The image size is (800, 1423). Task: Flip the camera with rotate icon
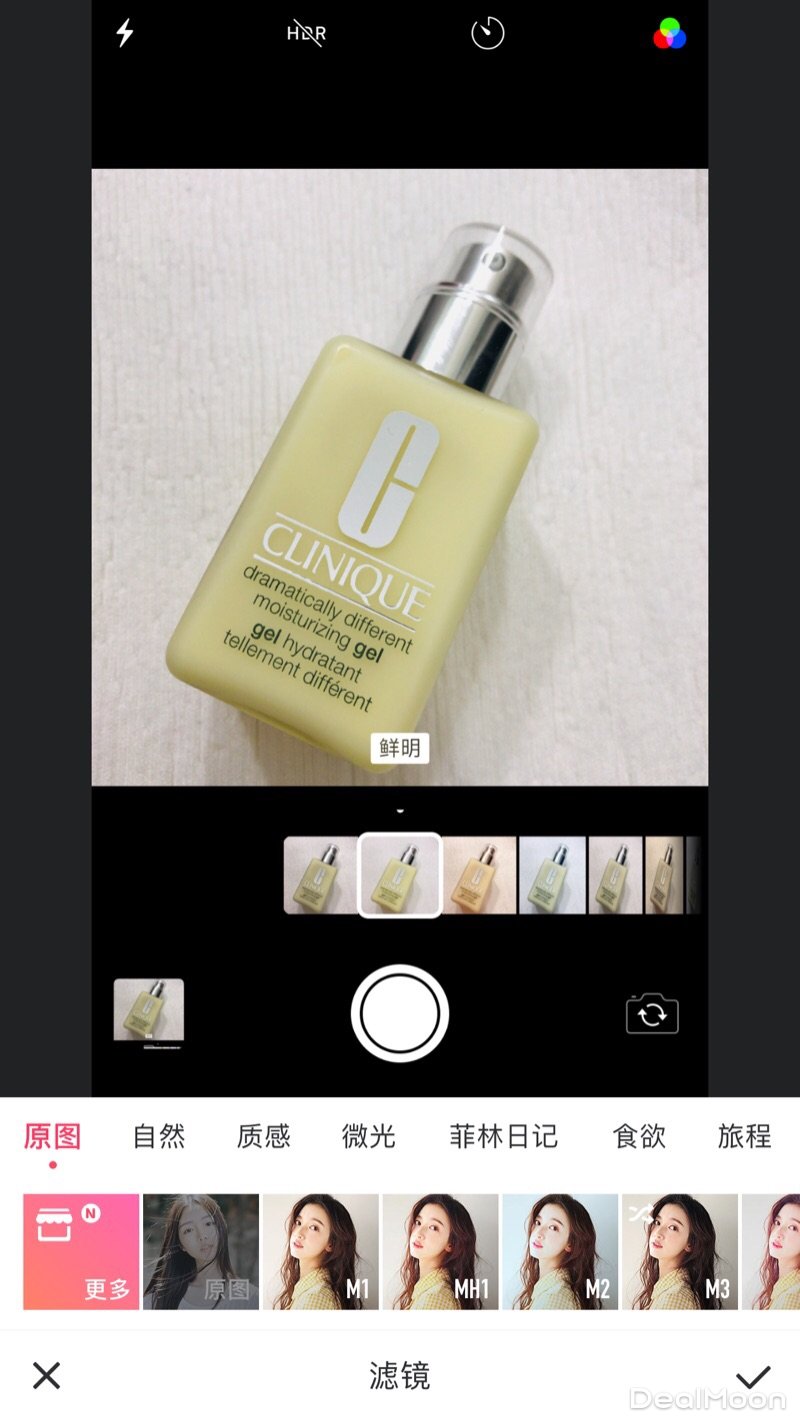(x=652, y=1014)
